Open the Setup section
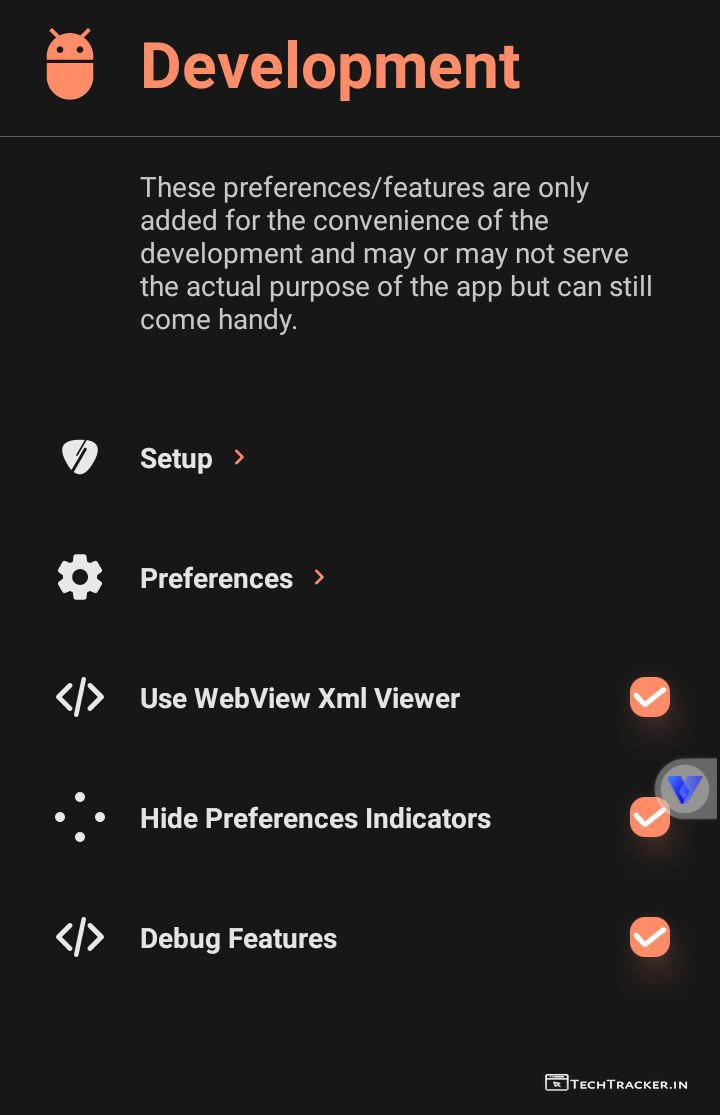 pyautogui.click(x=177, y=458)
